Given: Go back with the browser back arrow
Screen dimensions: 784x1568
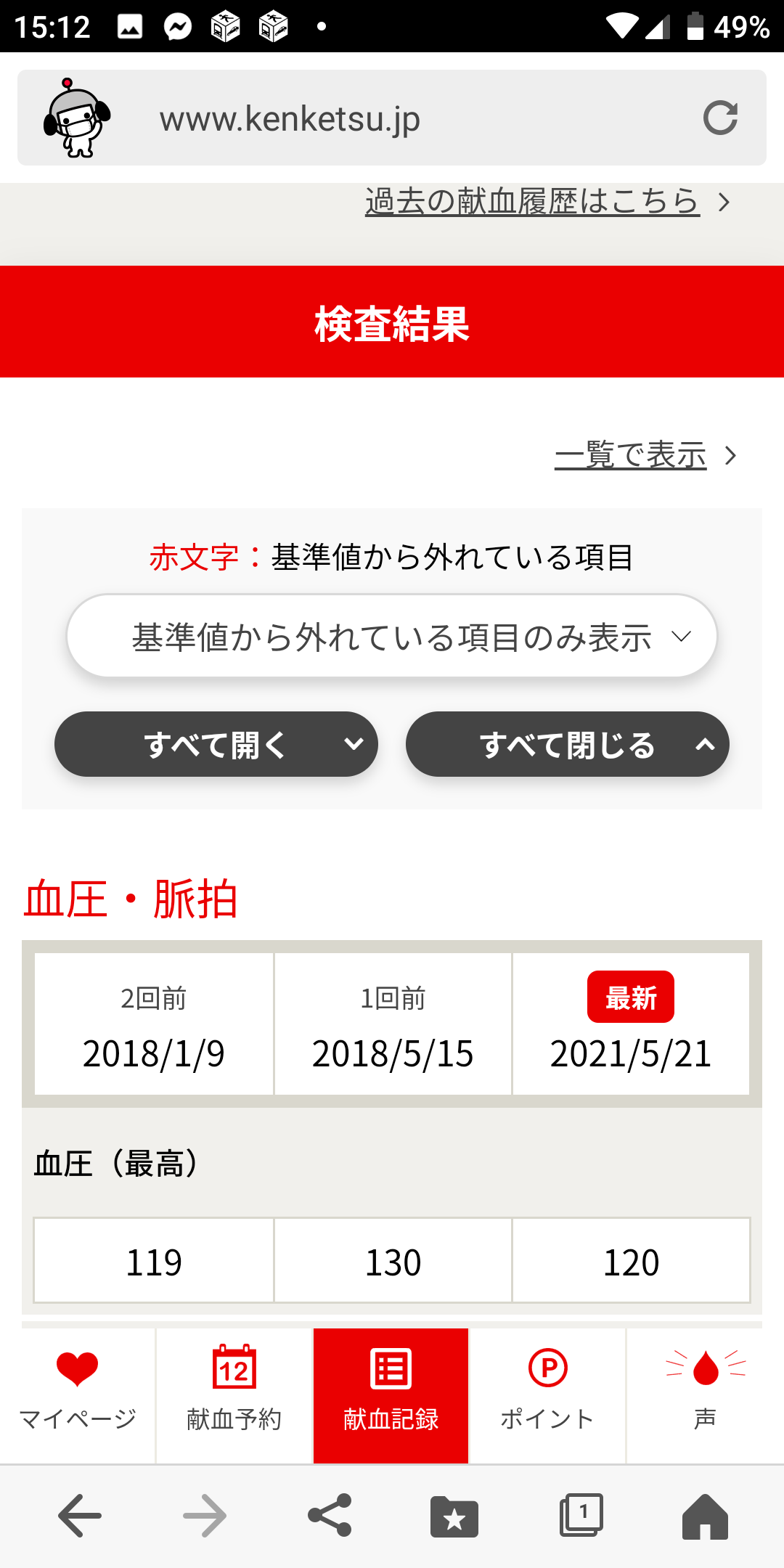Looking at the screenshot, I should click(79, 1516).
